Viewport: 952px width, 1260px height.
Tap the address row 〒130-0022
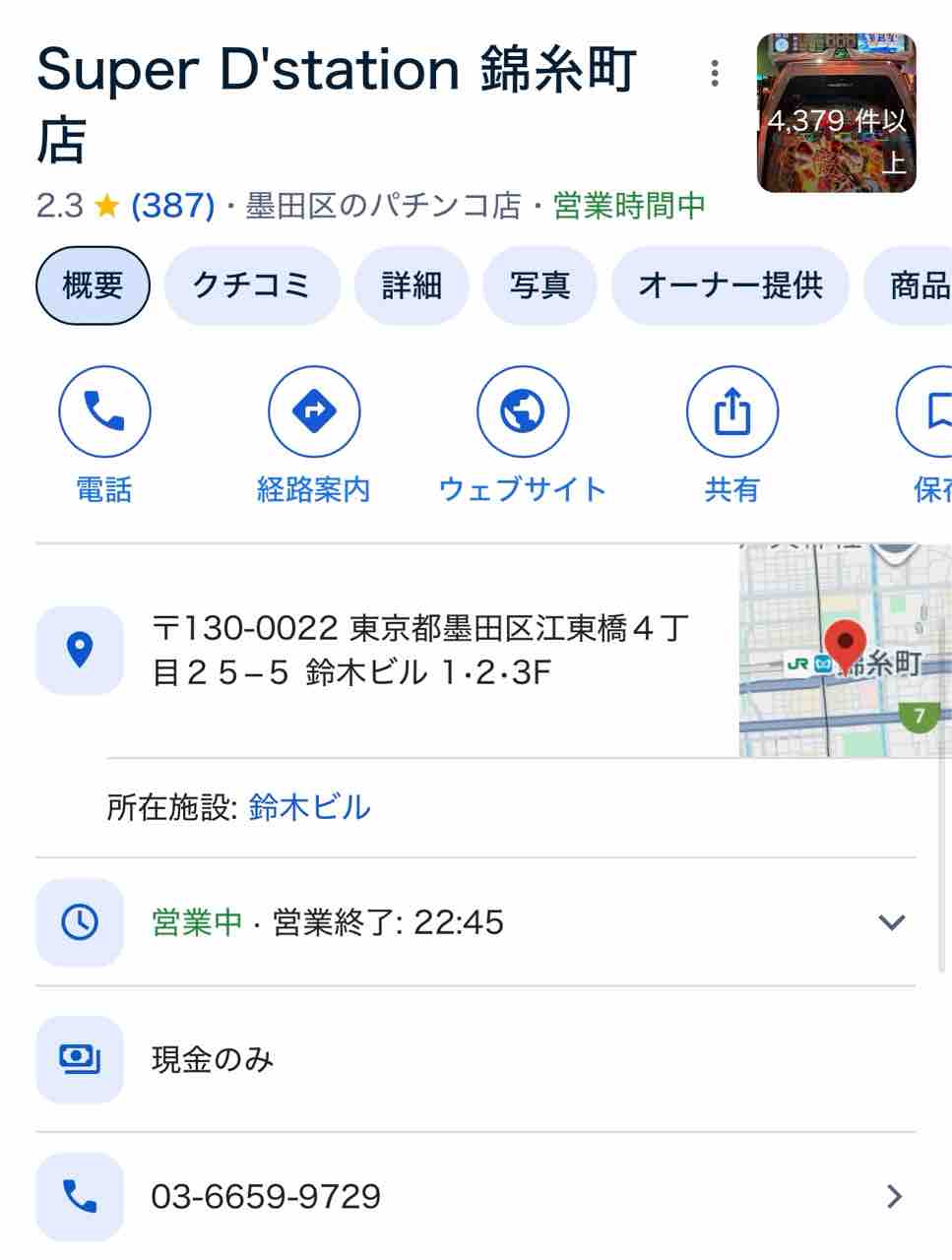[386, 651]
